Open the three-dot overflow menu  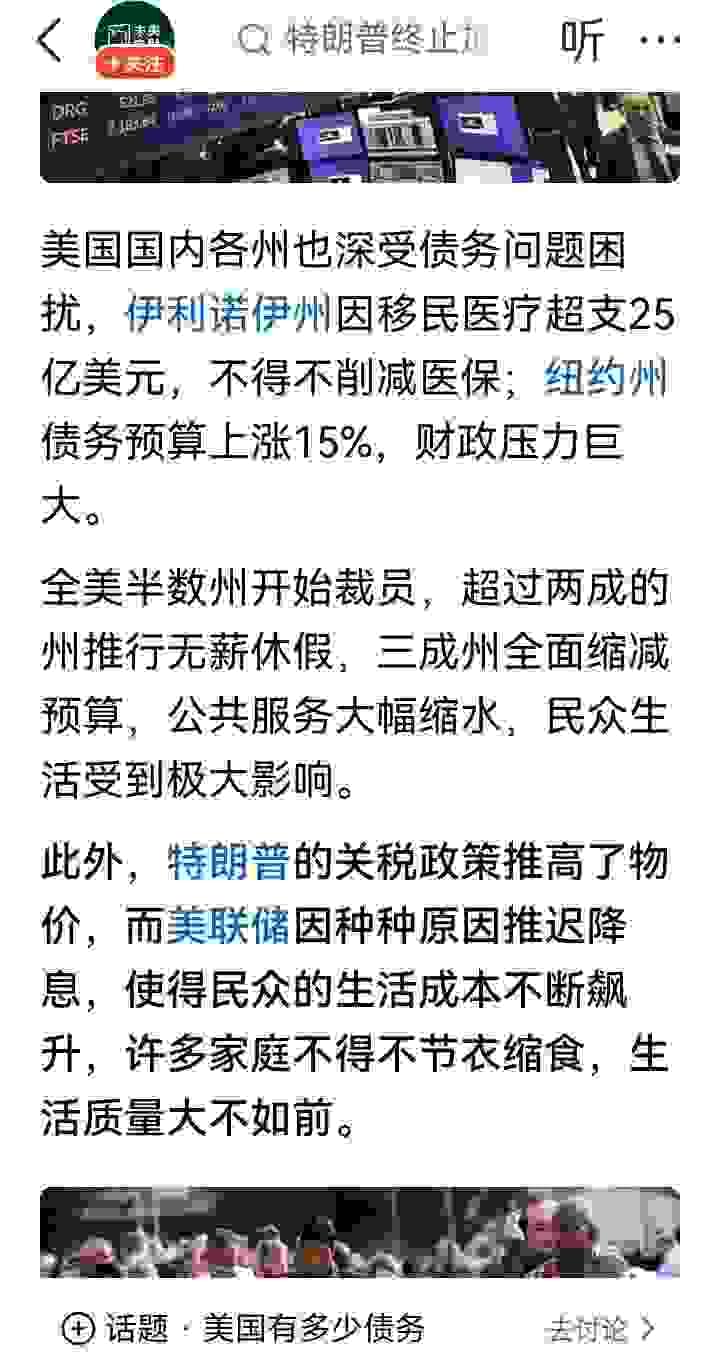pos(659,42)
